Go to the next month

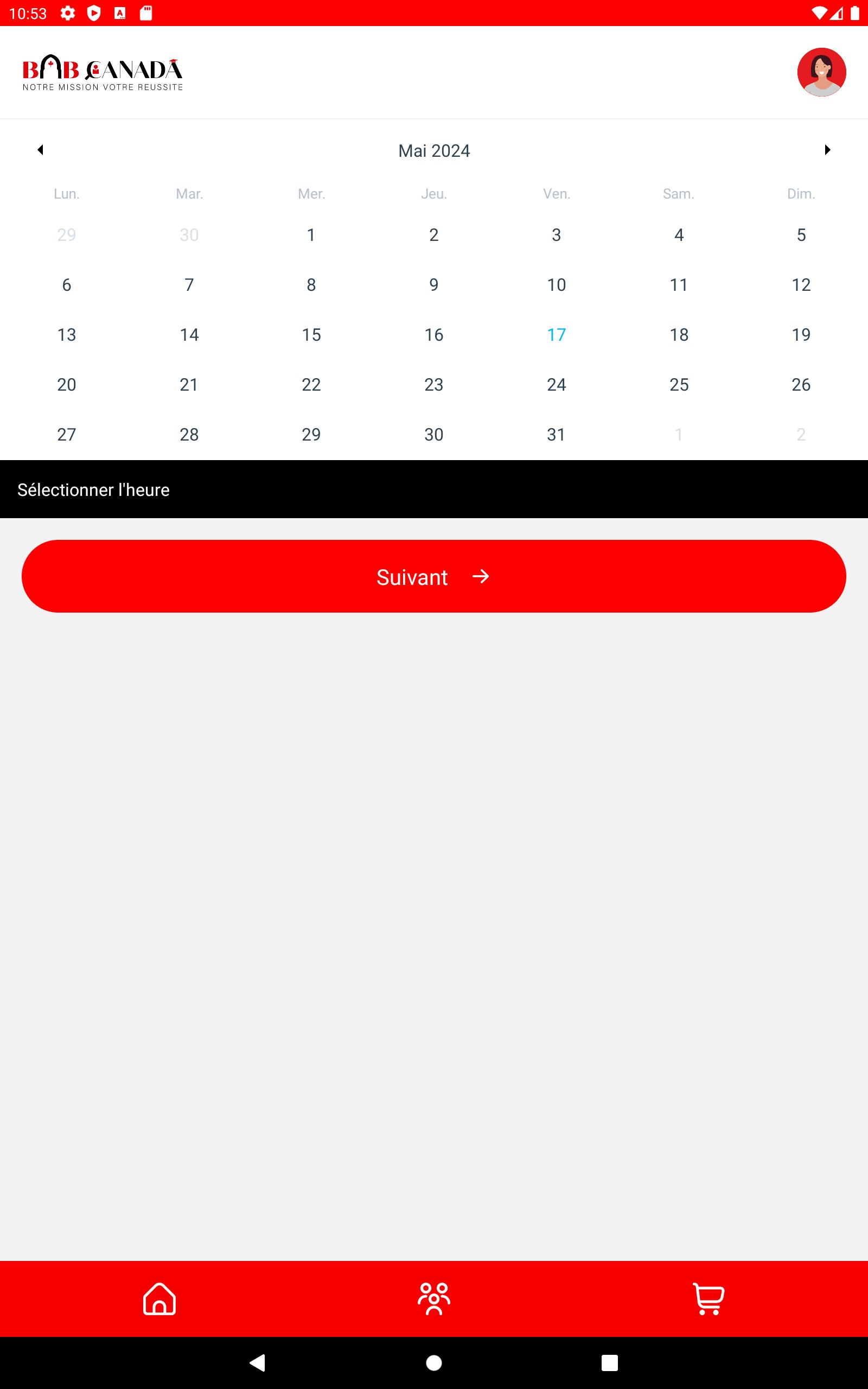pos(827,150)
